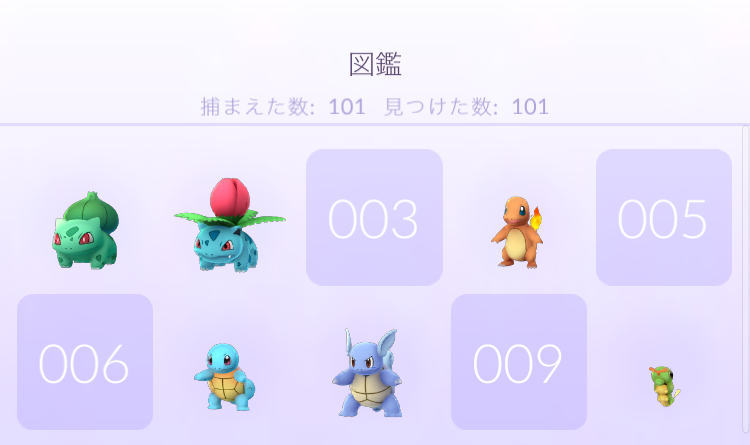Tap the uncaught 009 tile

point(518,362)
